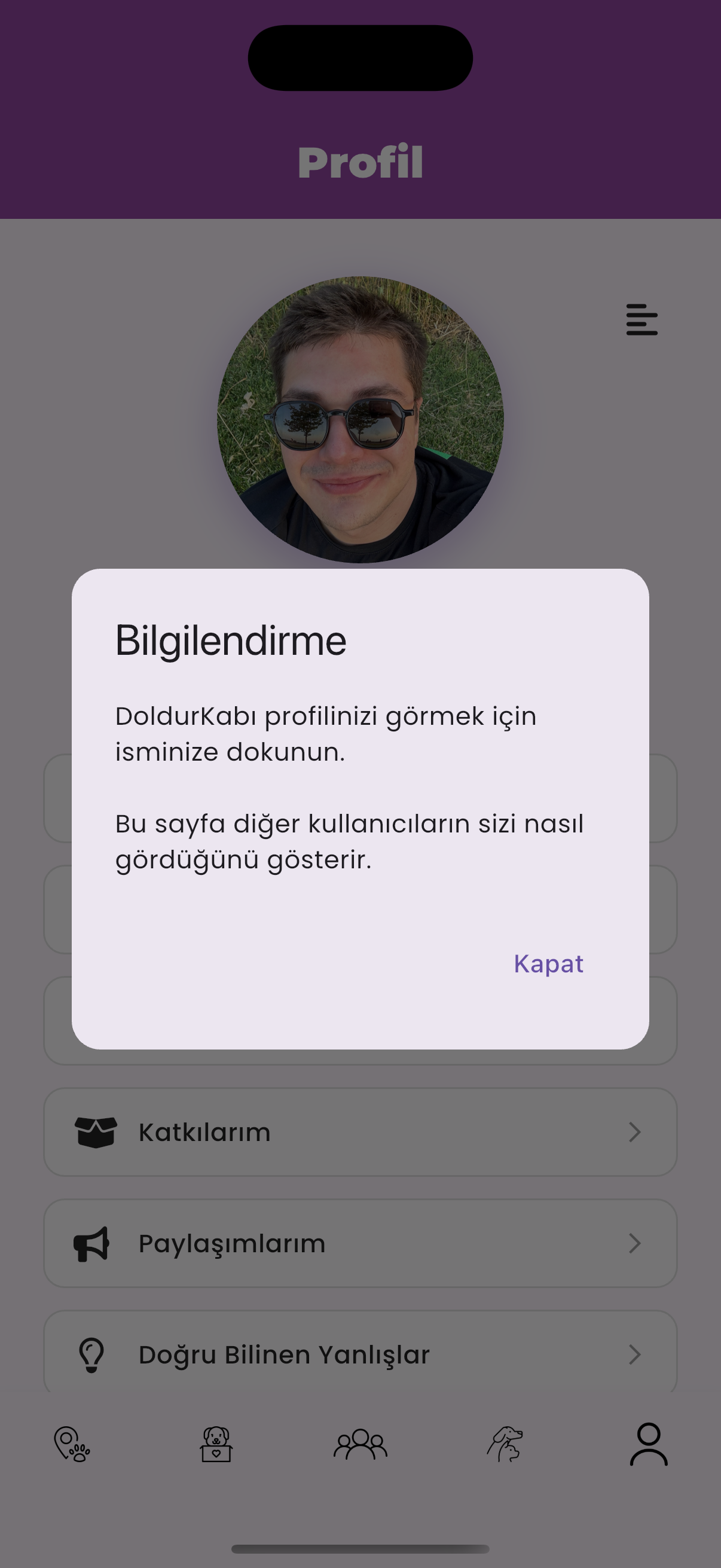
Task: Switch to the dog in box tab
Action: coord(216,1444)
